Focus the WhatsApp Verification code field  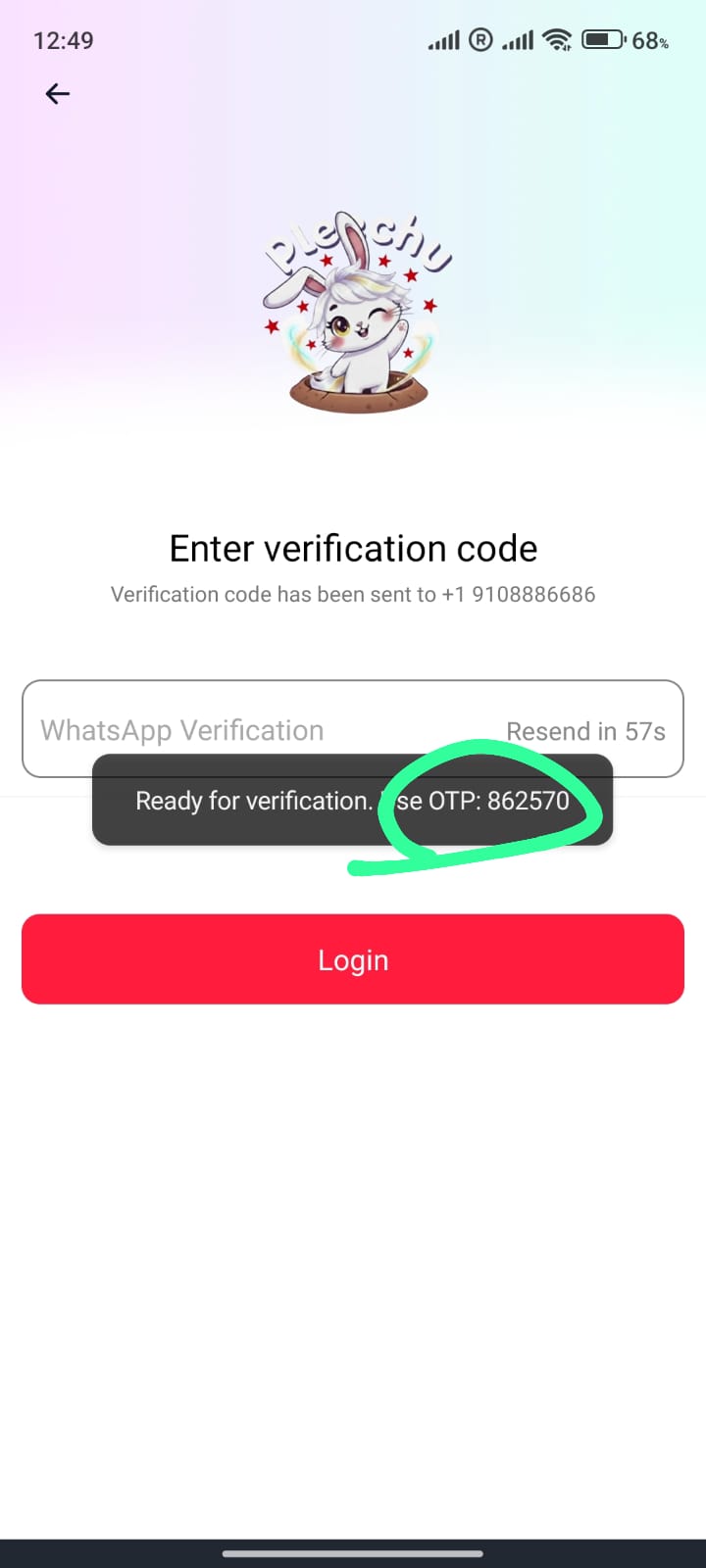245,729
